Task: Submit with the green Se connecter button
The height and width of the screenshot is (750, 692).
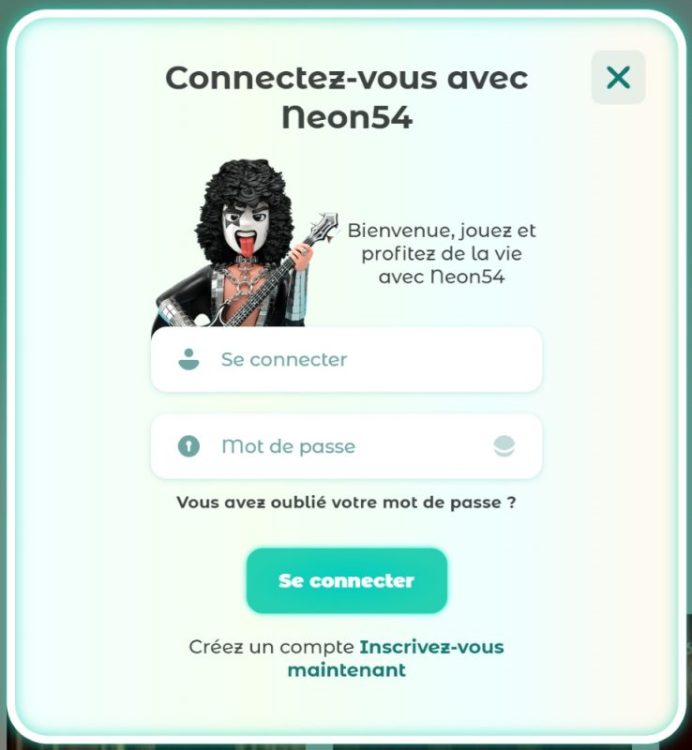Action: [346, 580]
